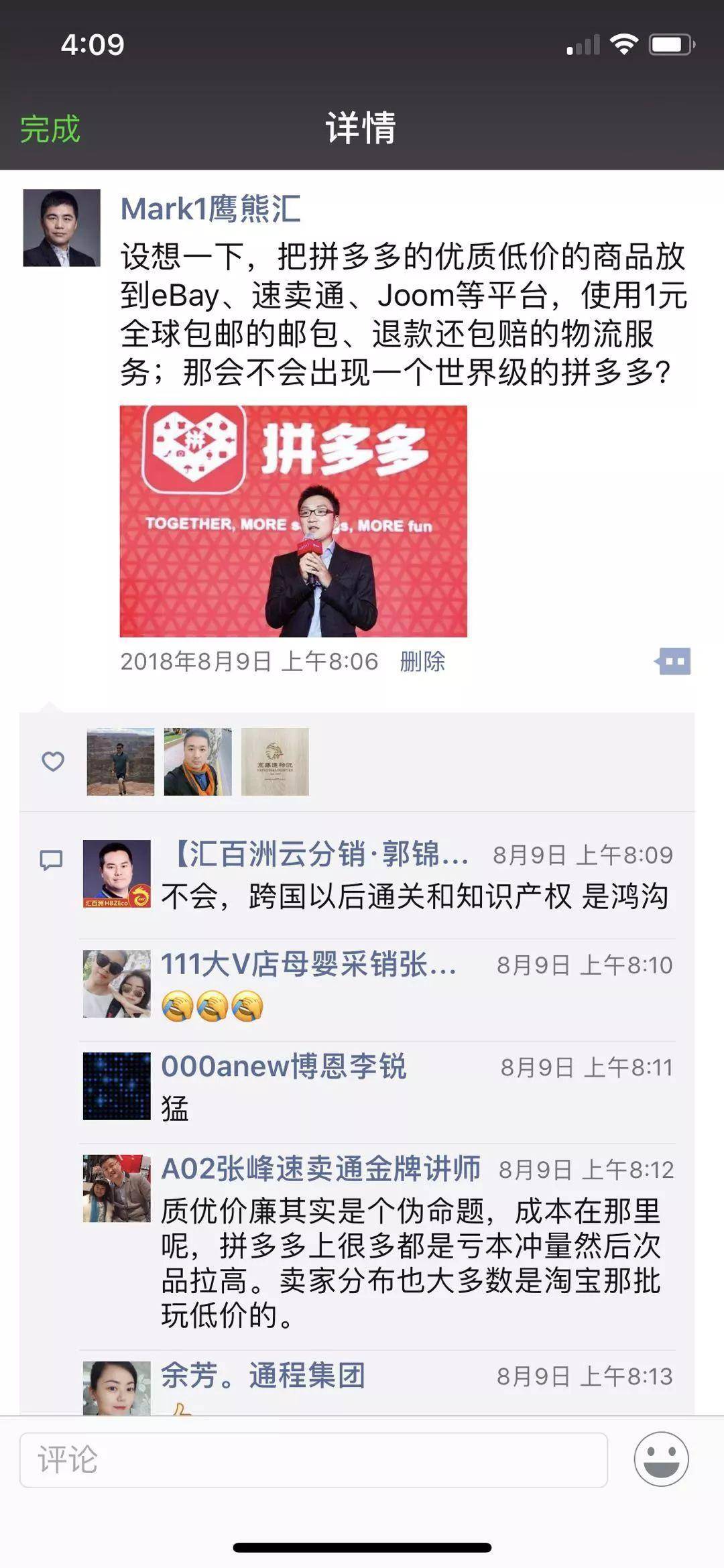Open A02张峰速卖通金牌讲师's avatar
724x1568 pixels.
pyautogui.click(x=117, y=1188)
